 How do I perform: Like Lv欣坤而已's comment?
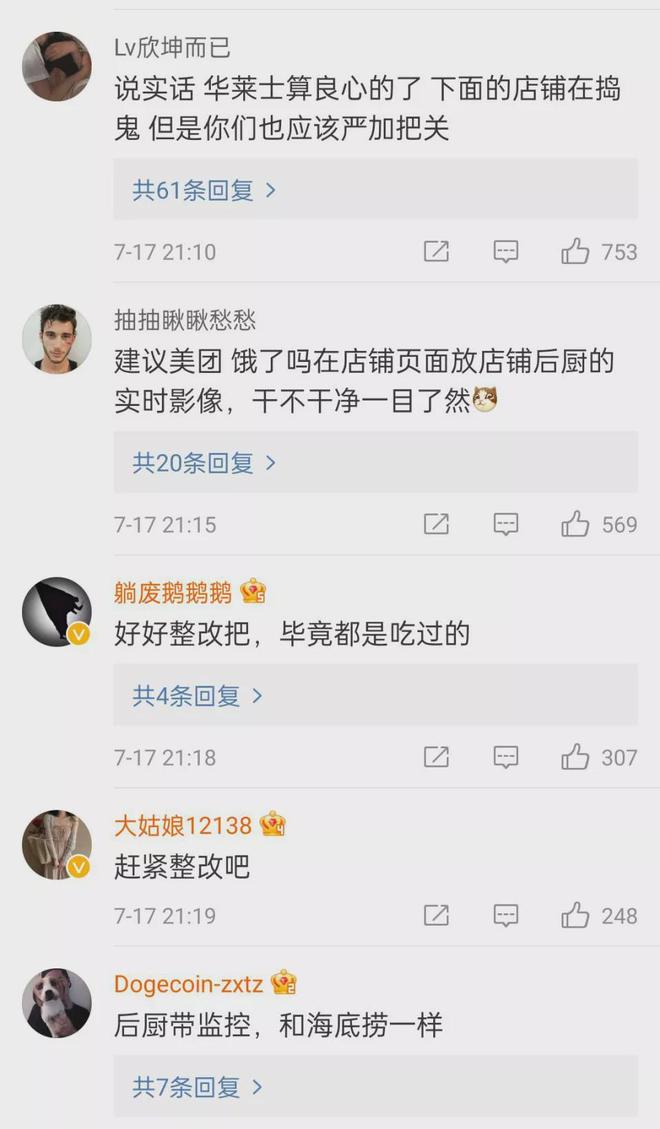pos(575,252)
